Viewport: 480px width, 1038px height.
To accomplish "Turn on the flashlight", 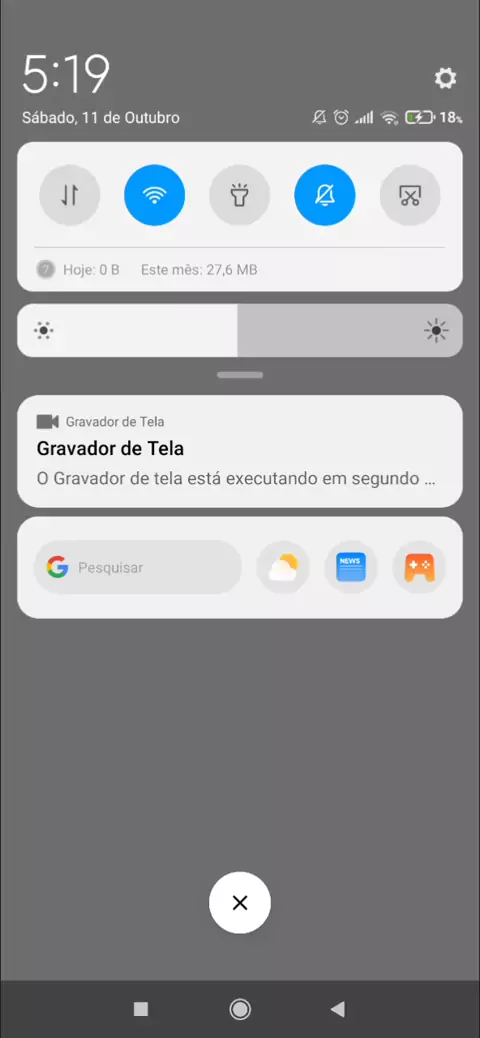I will pos(240,195).
